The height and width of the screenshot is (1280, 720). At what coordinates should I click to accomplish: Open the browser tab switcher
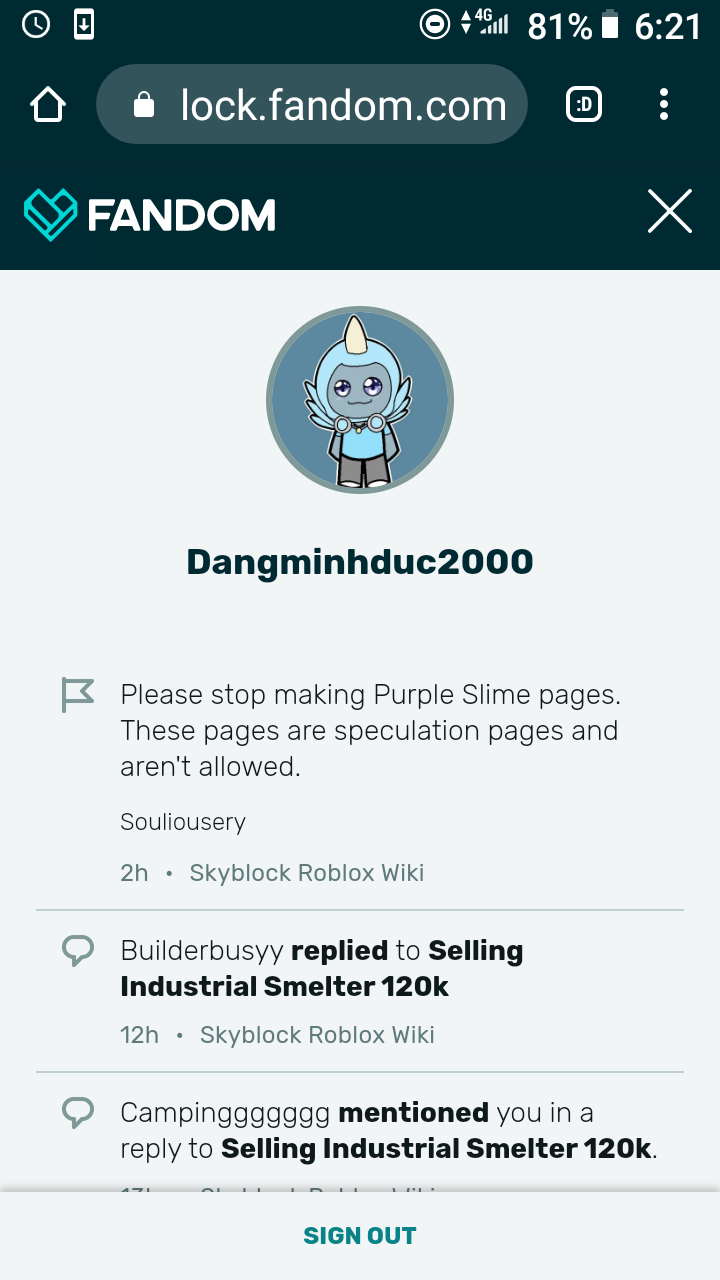tap(584, 104)
